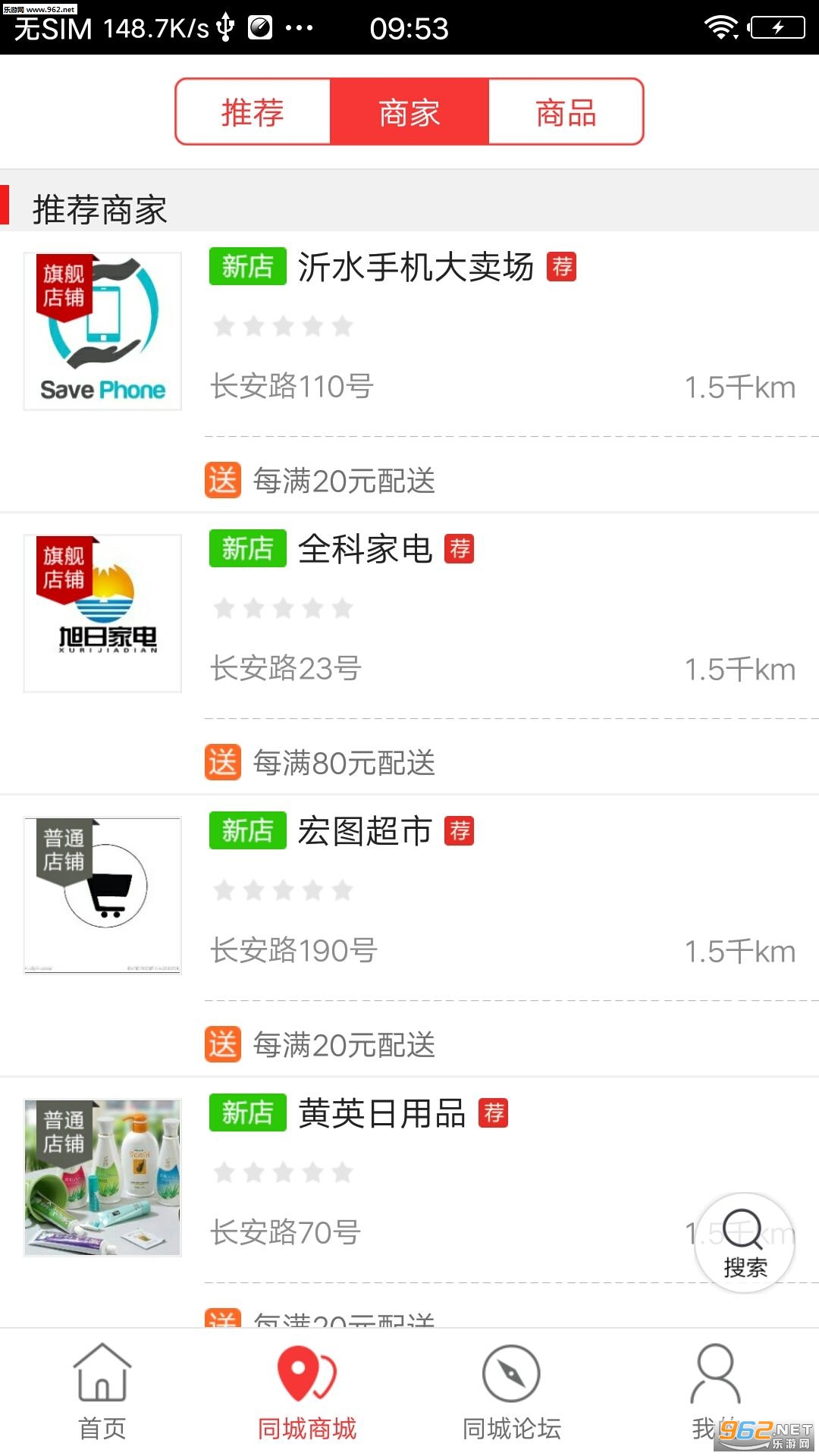
Task: Go to the 首页 home tab
Action: tap(102, 1392)
